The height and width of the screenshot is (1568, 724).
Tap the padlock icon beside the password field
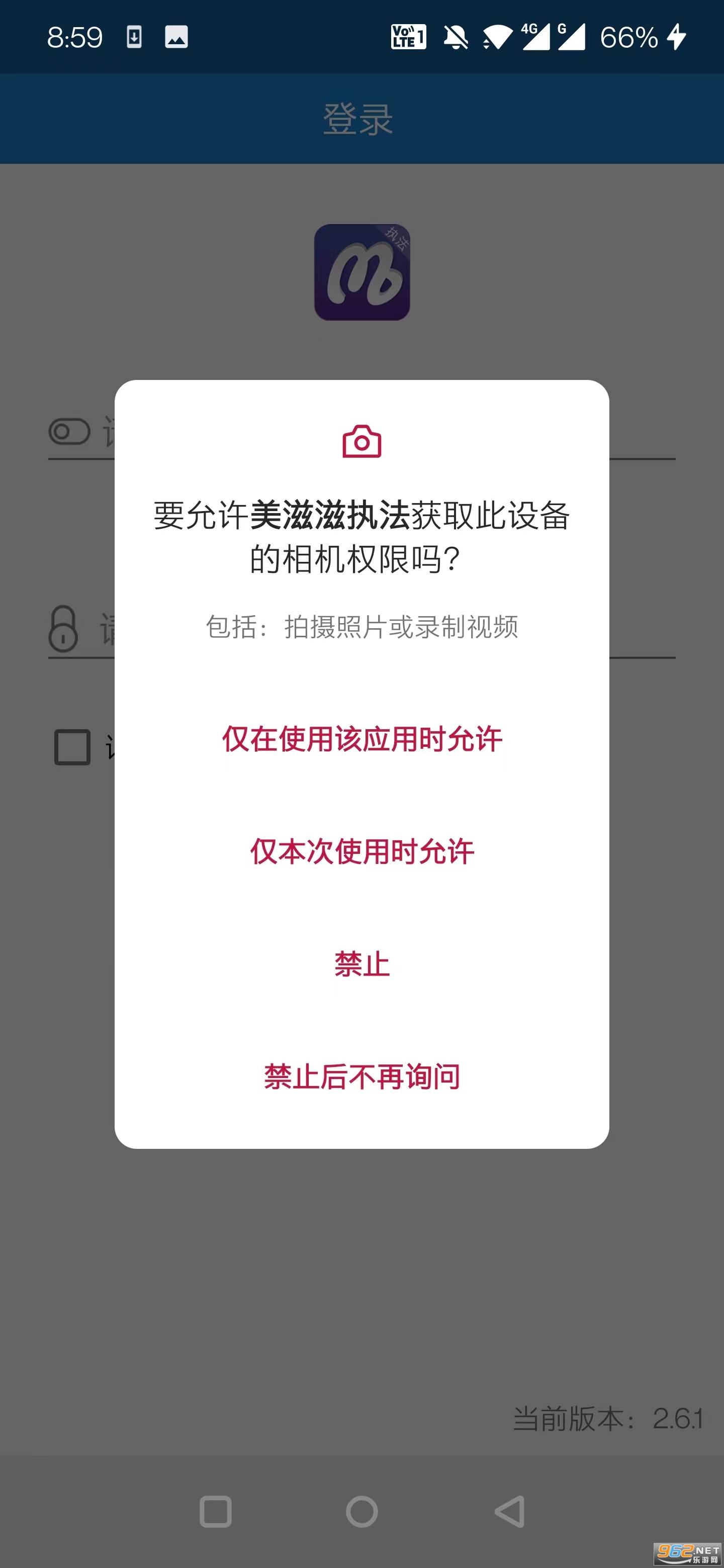point(64,631)
